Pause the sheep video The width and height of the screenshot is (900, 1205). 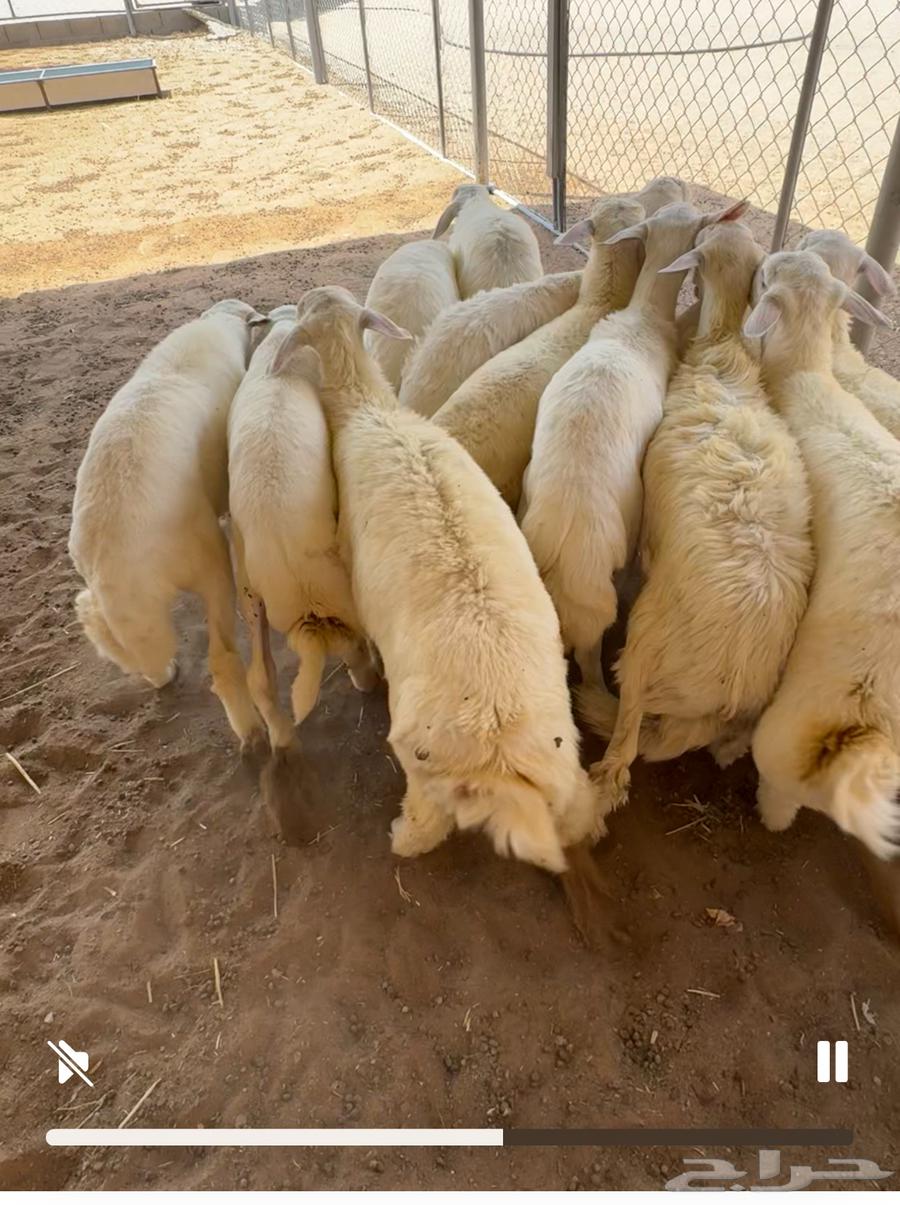click(832, 1061)
